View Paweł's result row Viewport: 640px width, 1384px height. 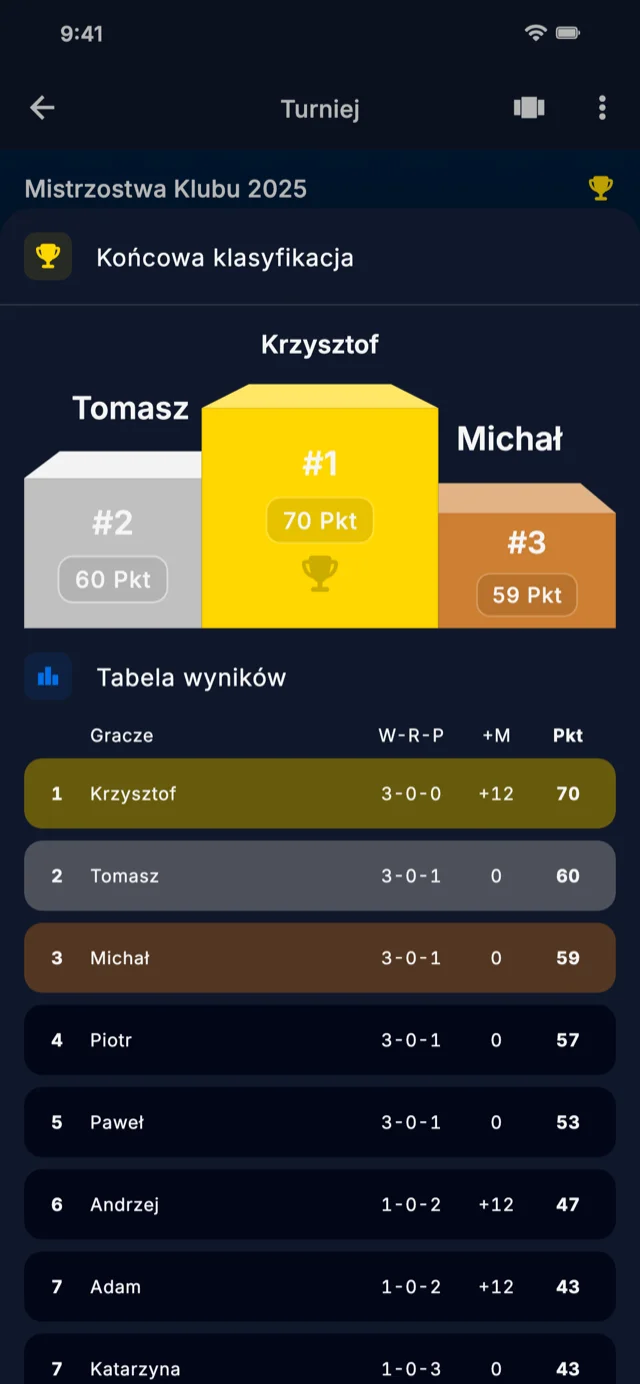click(x=320, y=1122)
